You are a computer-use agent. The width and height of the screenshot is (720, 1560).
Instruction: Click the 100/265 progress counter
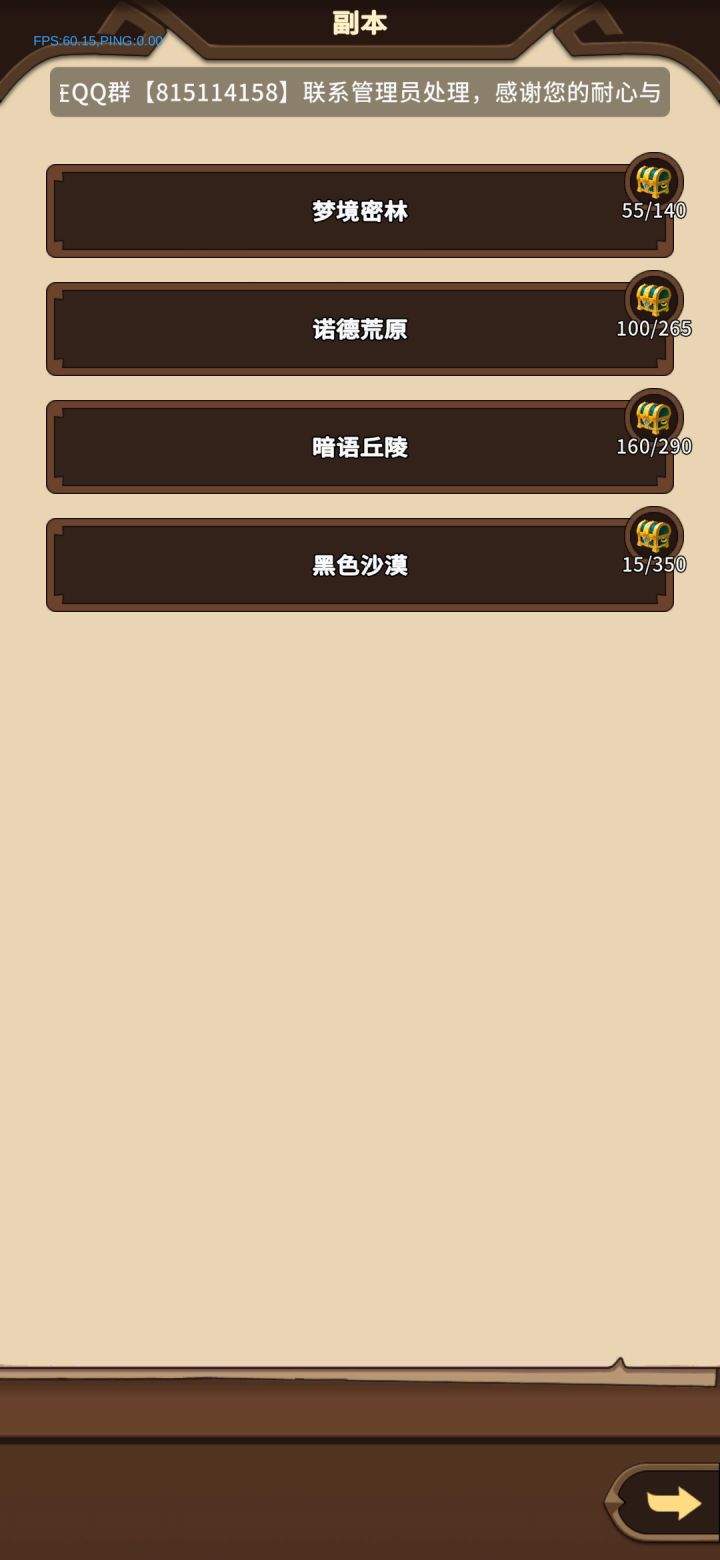tap(655, 328)
